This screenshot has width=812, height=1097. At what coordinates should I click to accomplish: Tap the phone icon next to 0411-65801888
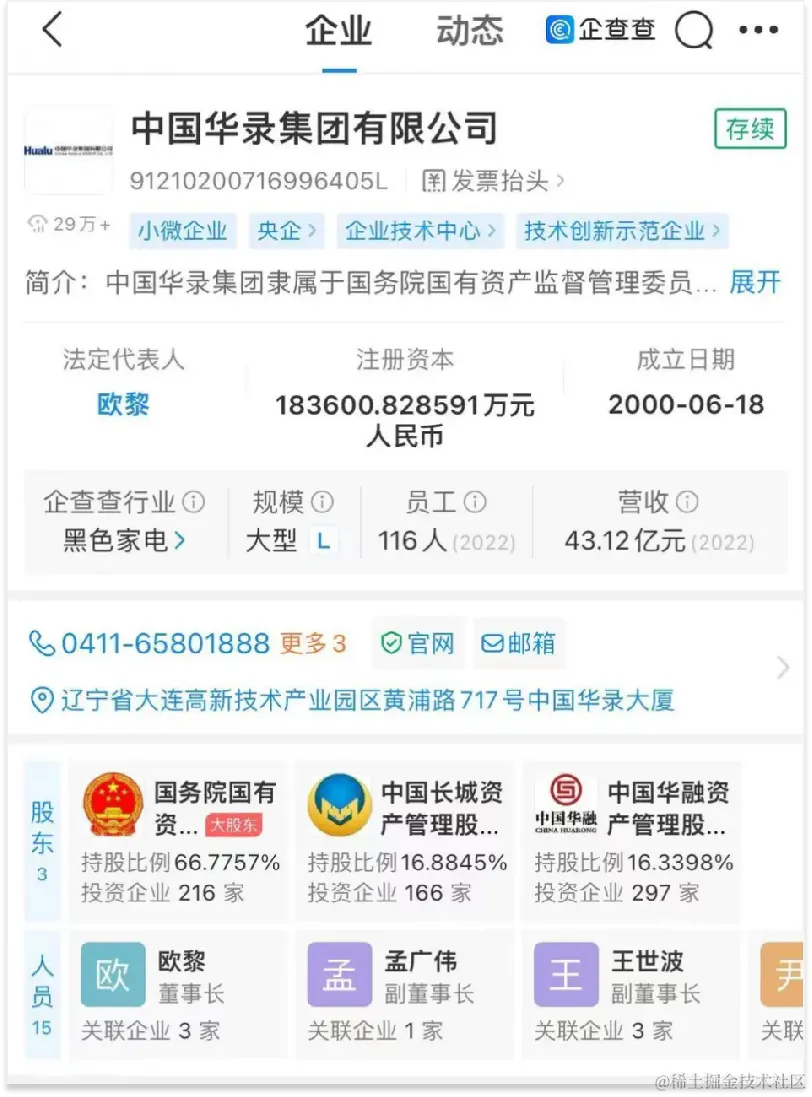40,645
